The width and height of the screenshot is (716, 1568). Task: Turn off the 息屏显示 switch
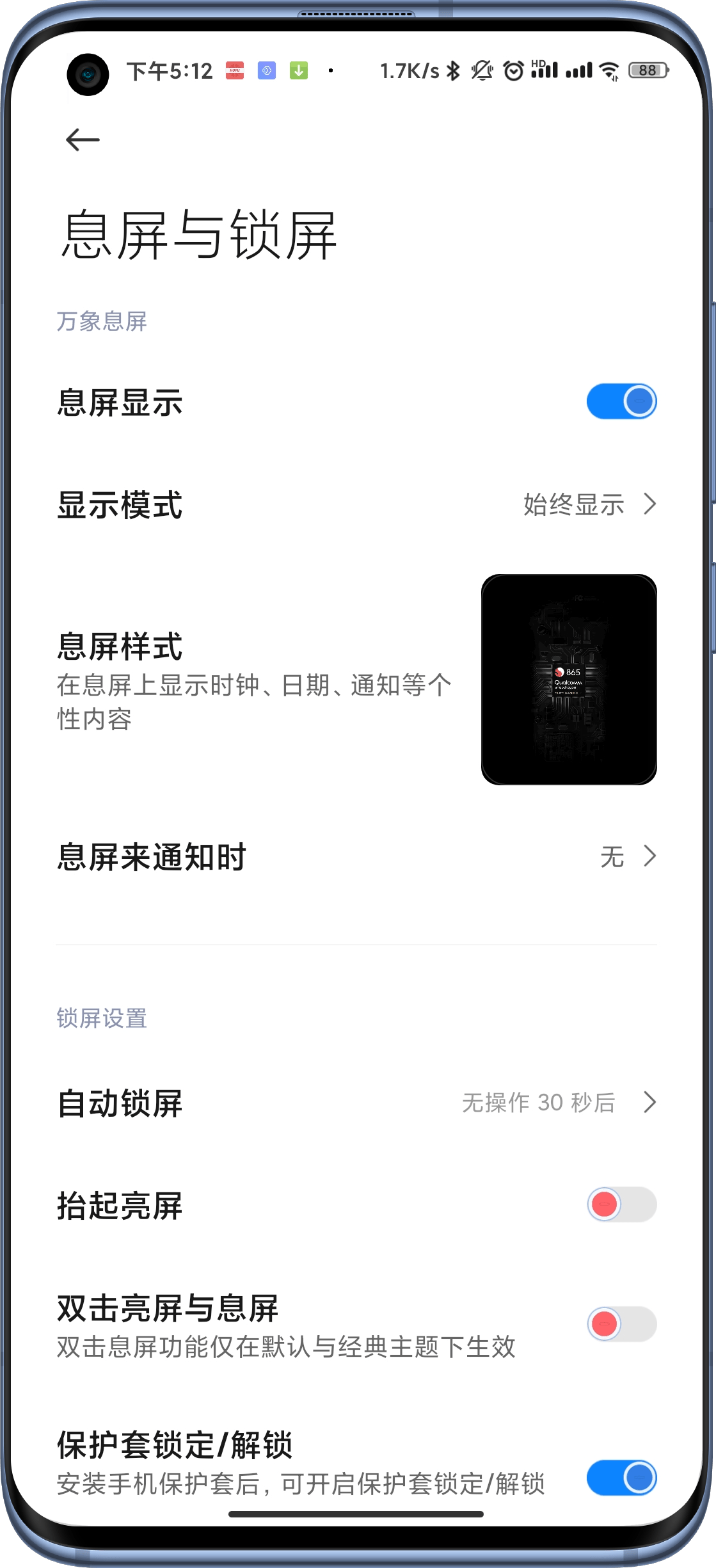[x=621, y=402]
